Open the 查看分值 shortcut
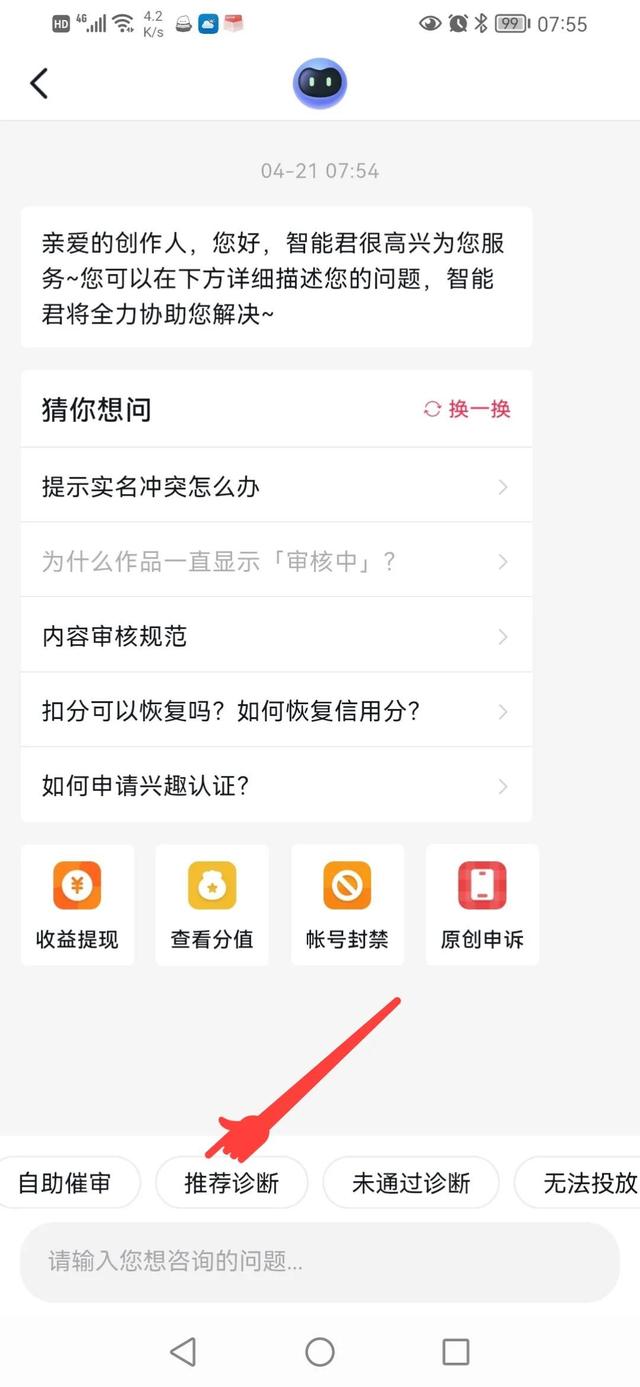 (212, 904)
